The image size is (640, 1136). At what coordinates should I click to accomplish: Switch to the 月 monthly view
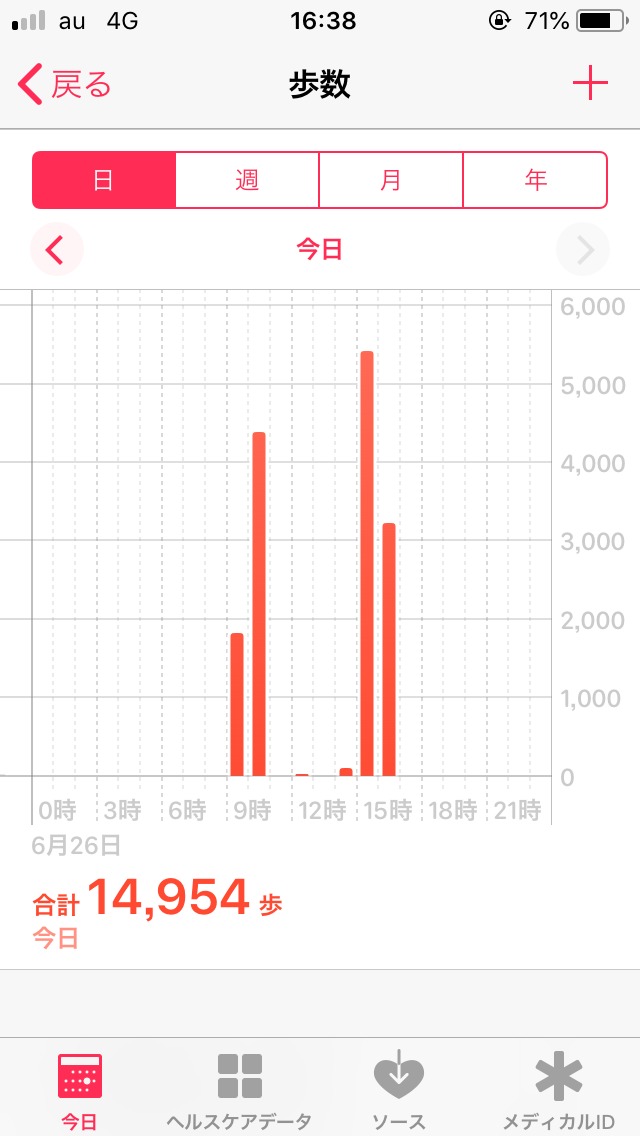click(391, 180)
